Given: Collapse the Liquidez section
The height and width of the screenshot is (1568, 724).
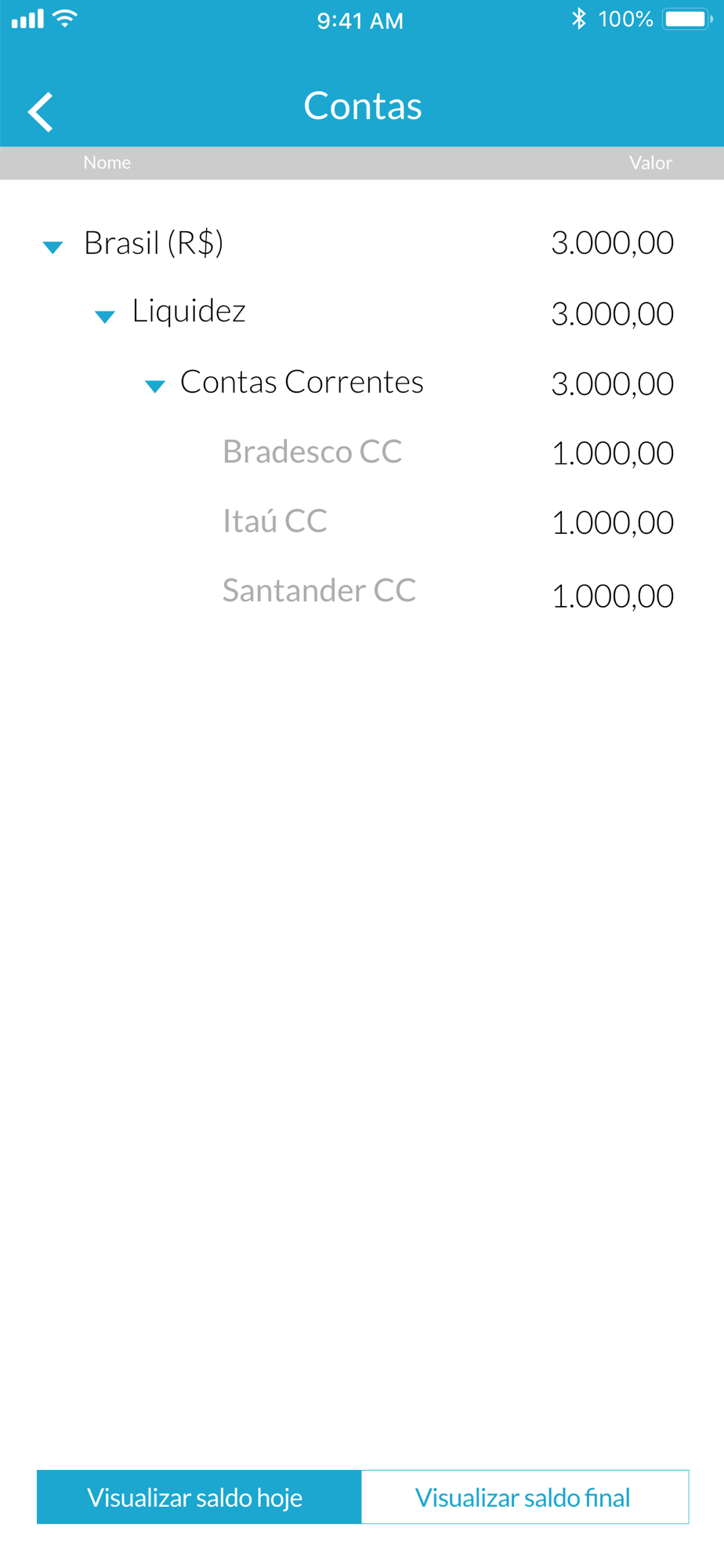Looking at the screenshot, I should 104,316.
